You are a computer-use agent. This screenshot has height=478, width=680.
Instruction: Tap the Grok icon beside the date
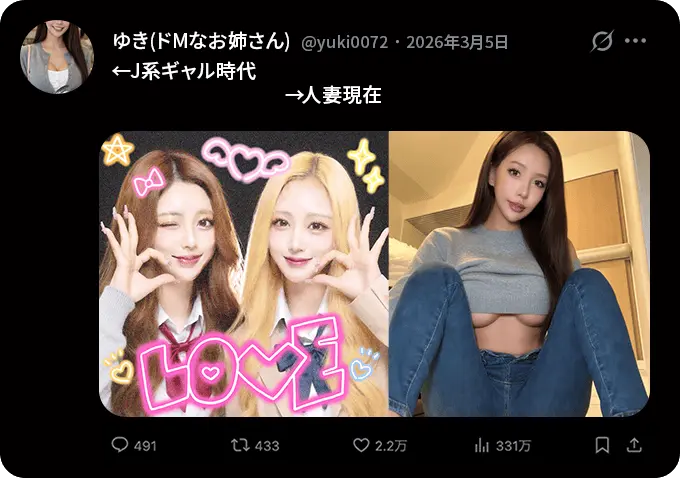(x=601, y=42)
